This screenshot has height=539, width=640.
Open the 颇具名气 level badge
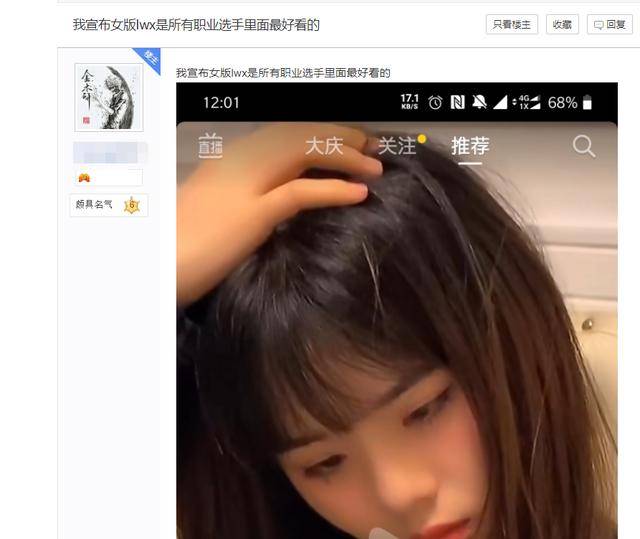click(x=108, y=205)
